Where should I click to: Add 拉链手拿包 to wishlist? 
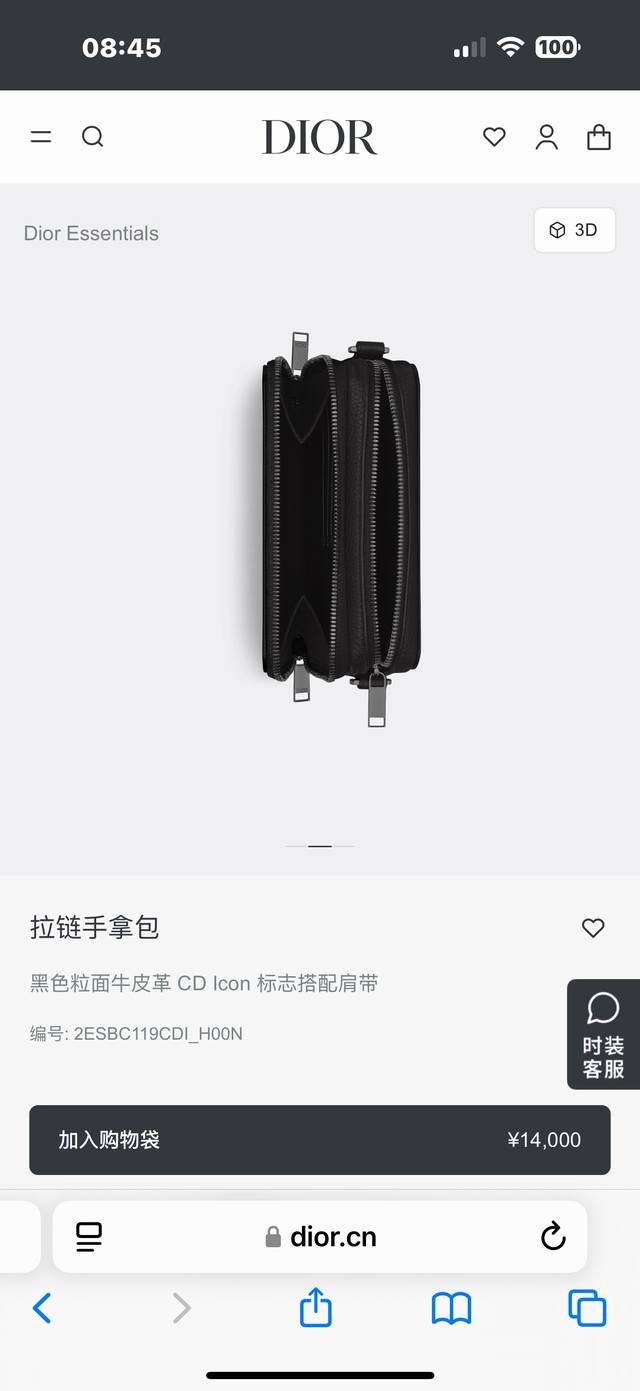[593, 928]
